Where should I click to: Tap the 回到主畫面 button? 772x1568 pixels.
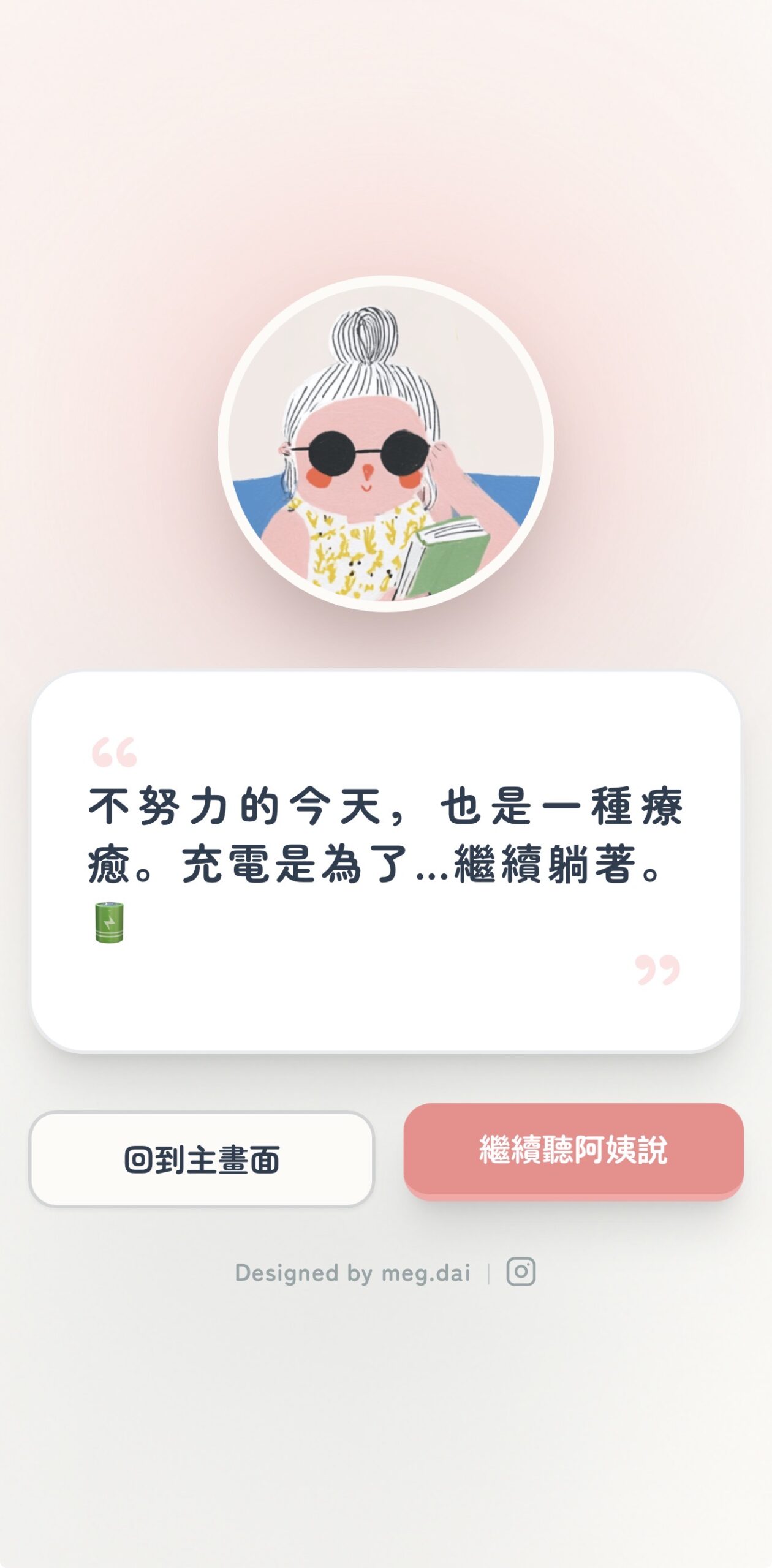[202, 1159]
